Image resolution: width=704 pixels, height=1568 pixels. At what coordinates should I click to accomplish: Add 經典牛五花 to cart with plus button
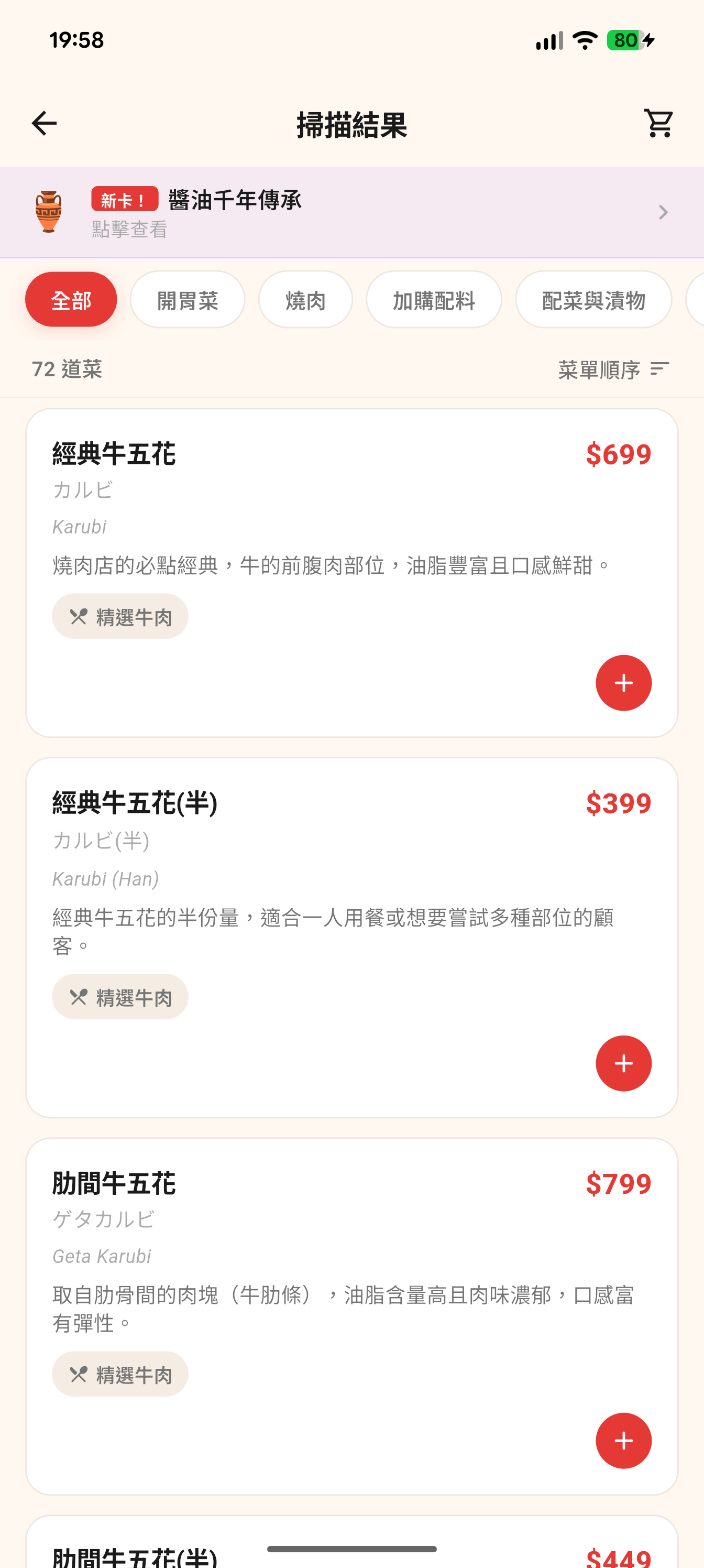[x=623, y=682]
